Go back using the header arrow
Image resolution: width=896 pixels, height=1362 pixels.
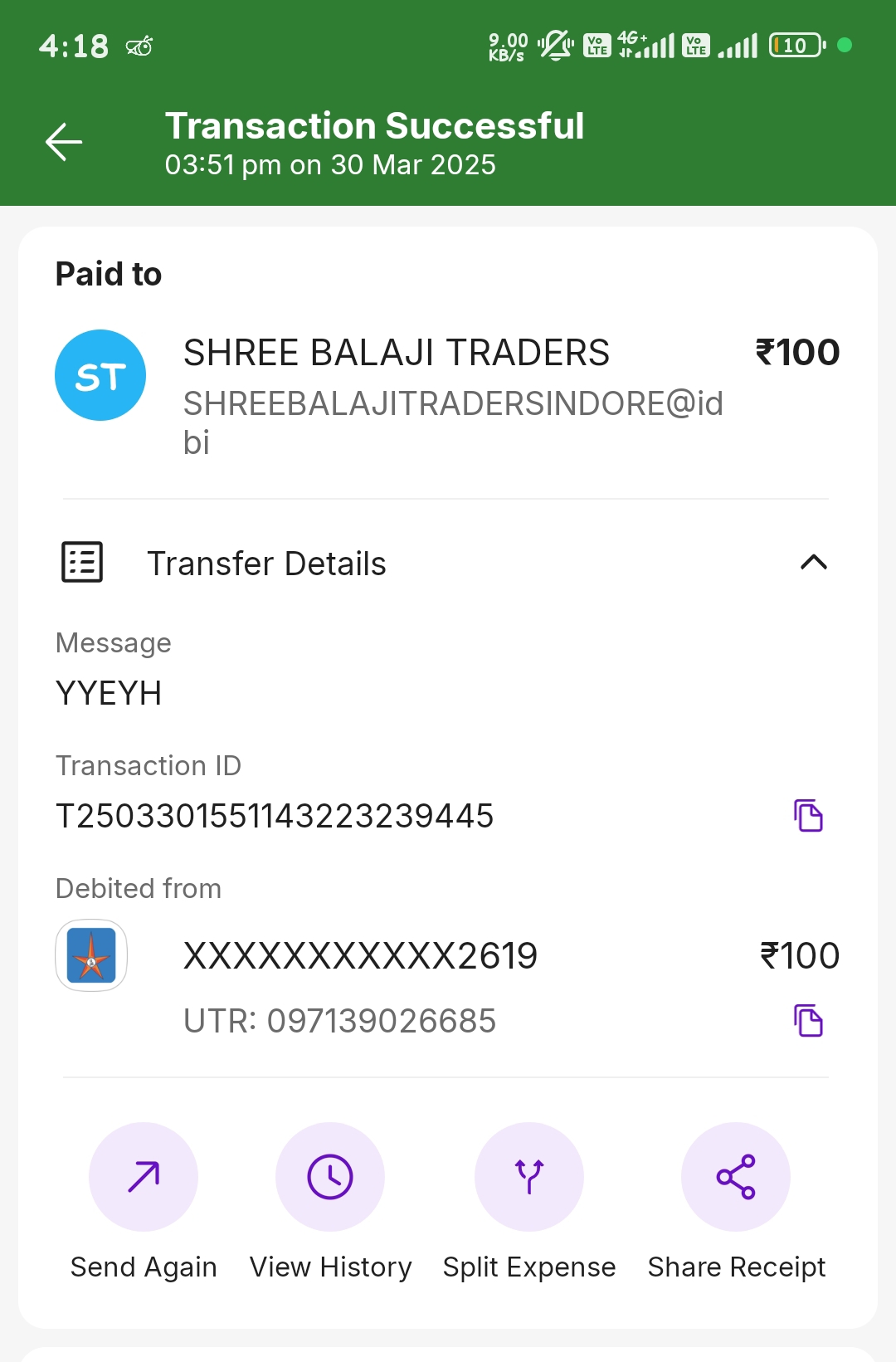64,142
